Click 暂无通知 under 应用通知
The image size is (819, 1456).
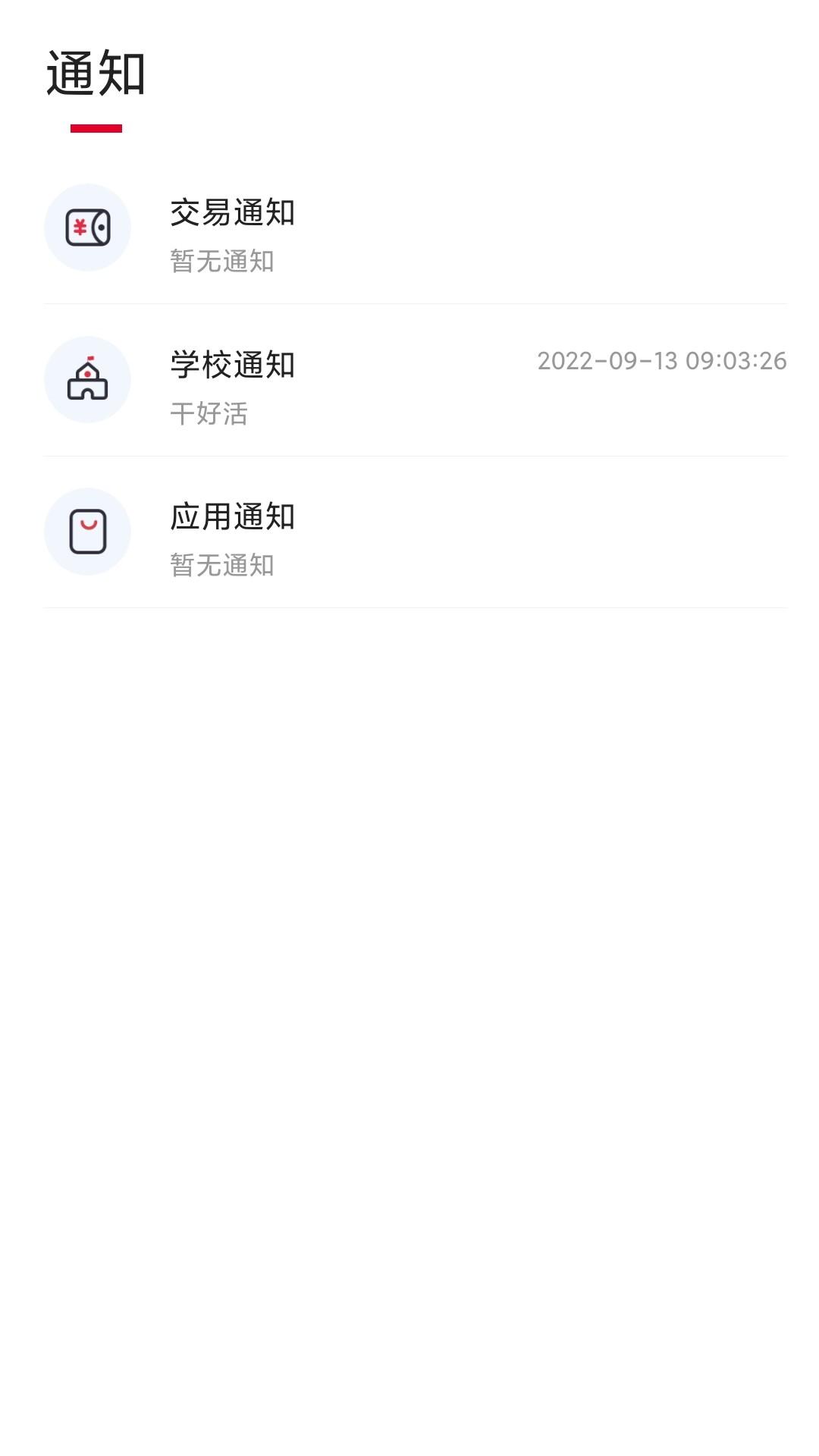[222, 565]
